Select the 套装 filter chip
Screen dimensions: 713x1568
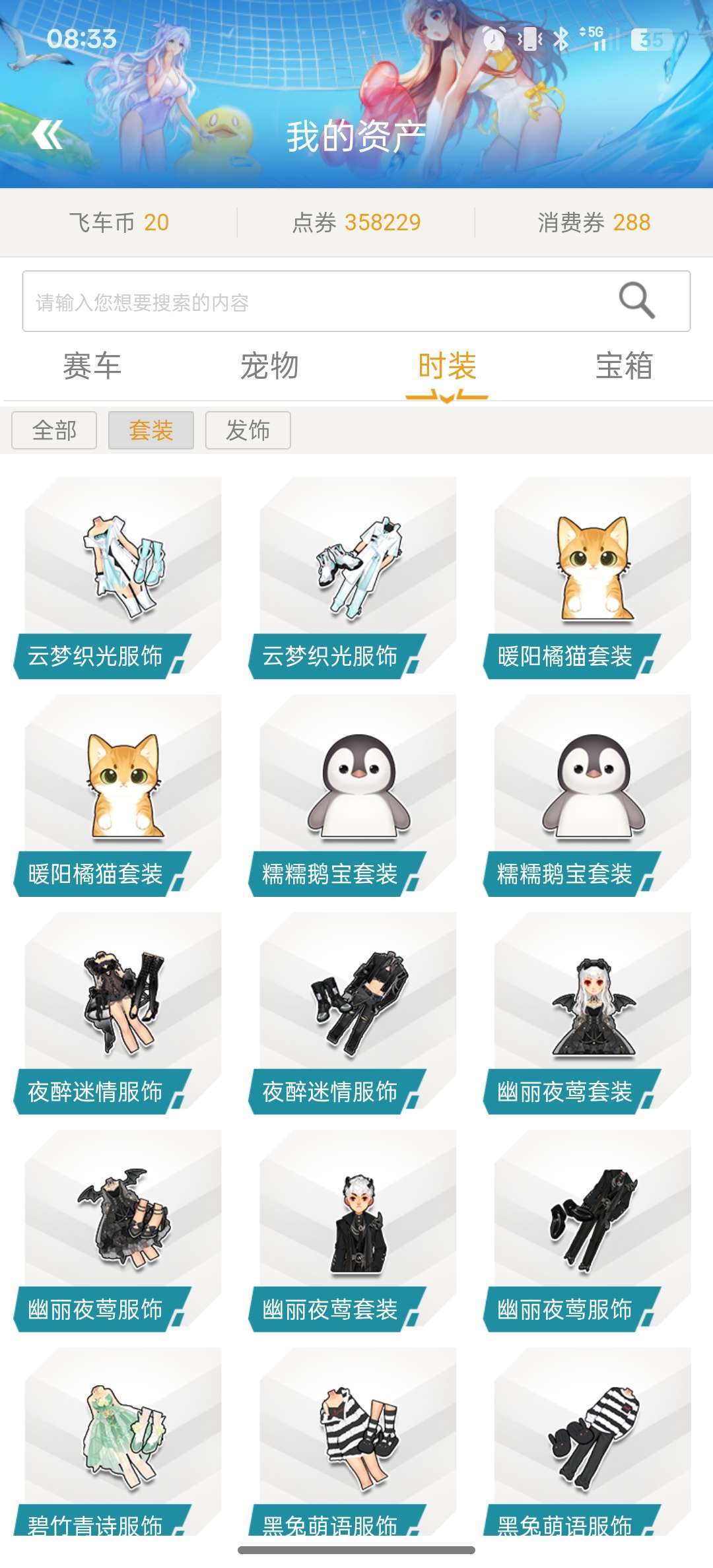151,430
